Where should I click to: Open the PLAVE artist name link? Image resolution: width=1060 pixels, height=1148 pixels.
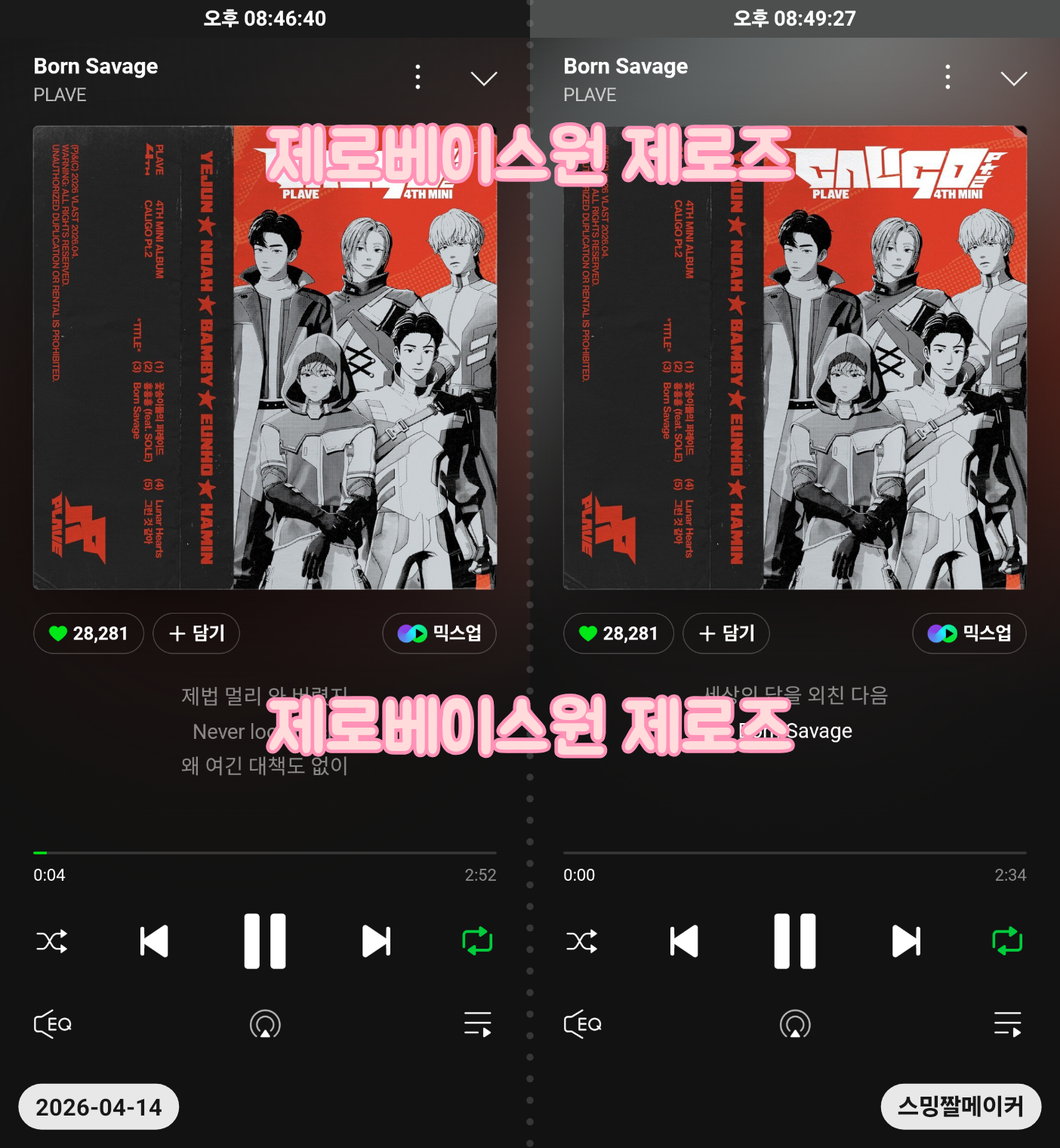[x=60, y=95]
